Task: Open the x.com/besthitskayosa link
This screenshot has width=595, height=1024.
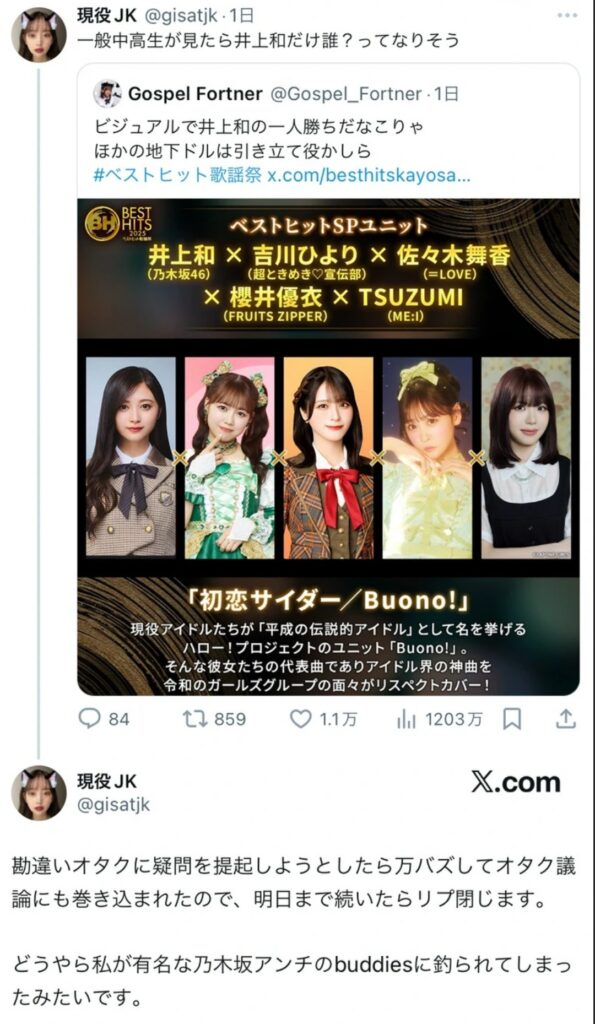Action: click(x=370, y=176)
